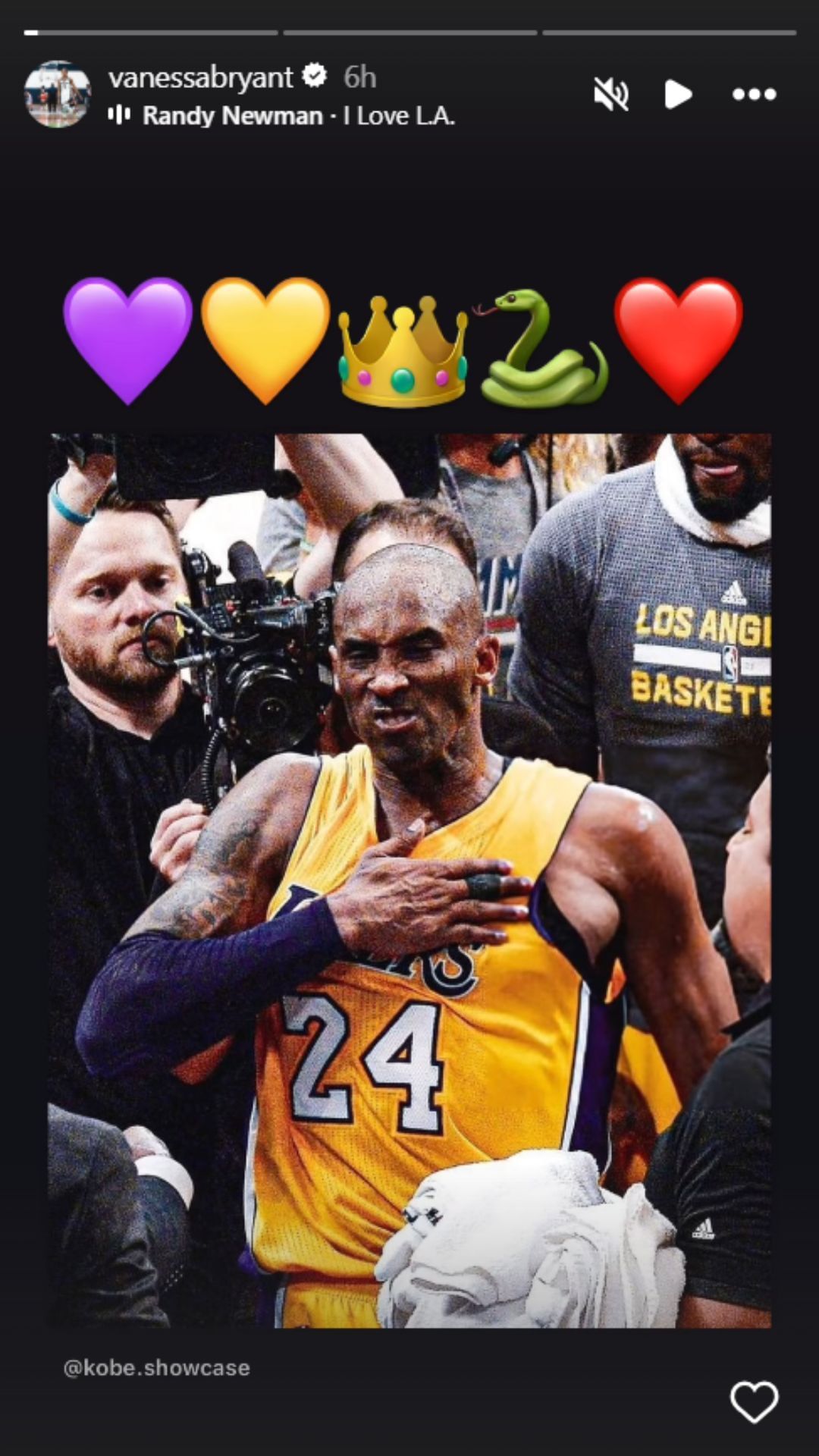Tap the play button on the story
This screenshot has width=819, height=1456.
(x=677, y=95)
